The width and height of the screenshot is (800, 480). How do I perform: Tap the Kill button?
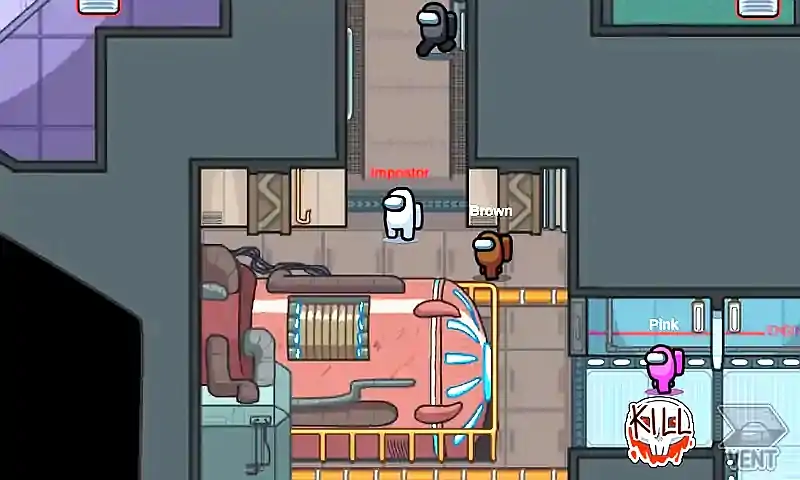tap(660, 432)
